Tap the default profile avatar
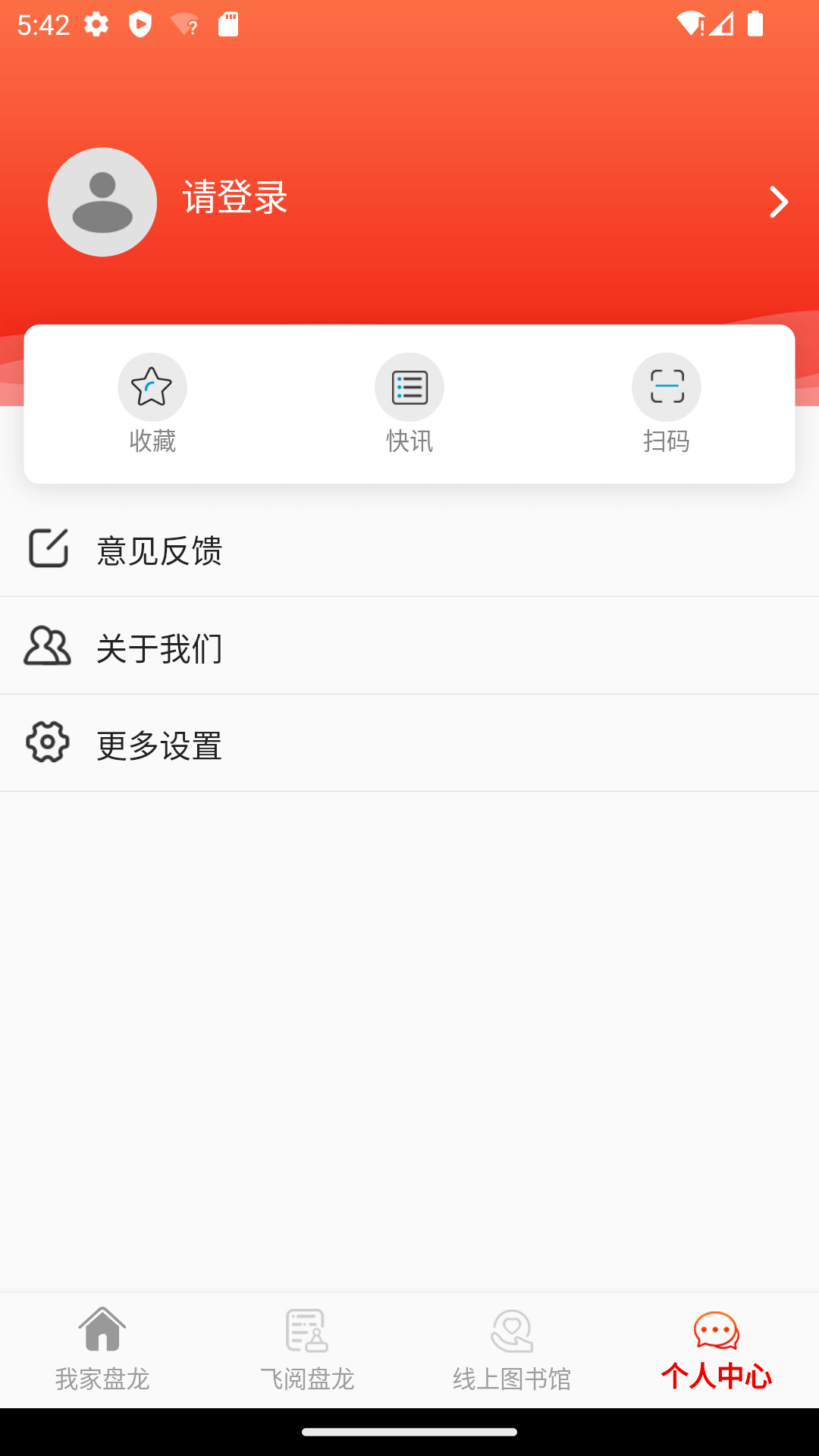The image size is (819, 1456). click(x=102, y=202)
